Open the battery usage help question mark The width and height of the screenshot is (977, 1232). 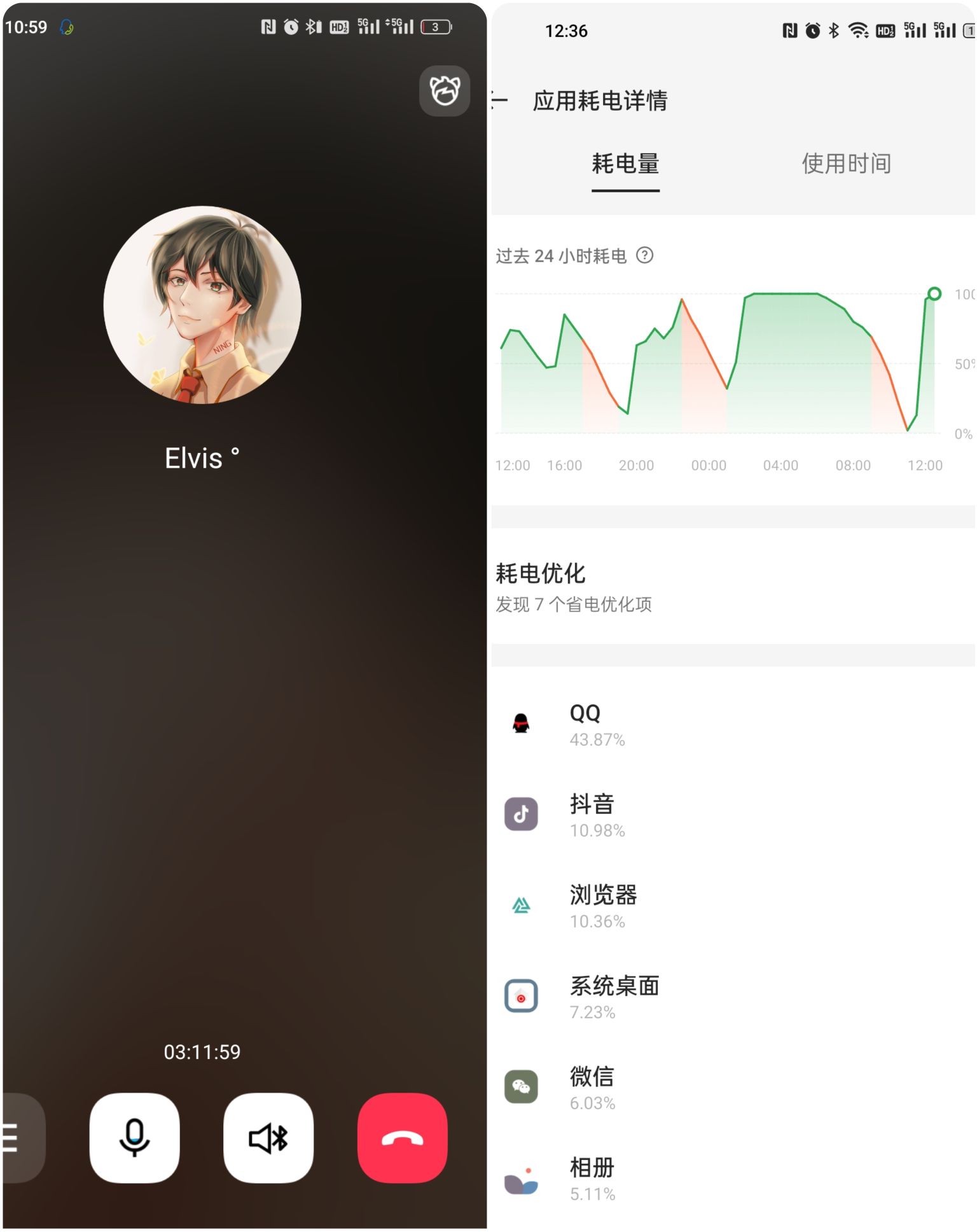click(x=644, y=256)
